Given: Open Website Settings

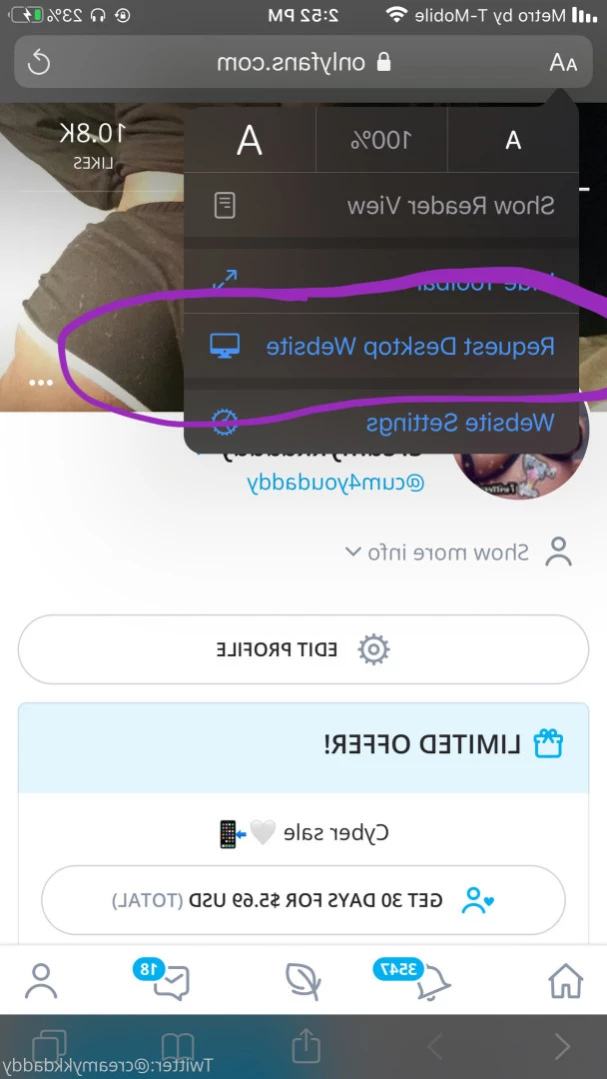Looking at the screenshot, I should [381, 422].
